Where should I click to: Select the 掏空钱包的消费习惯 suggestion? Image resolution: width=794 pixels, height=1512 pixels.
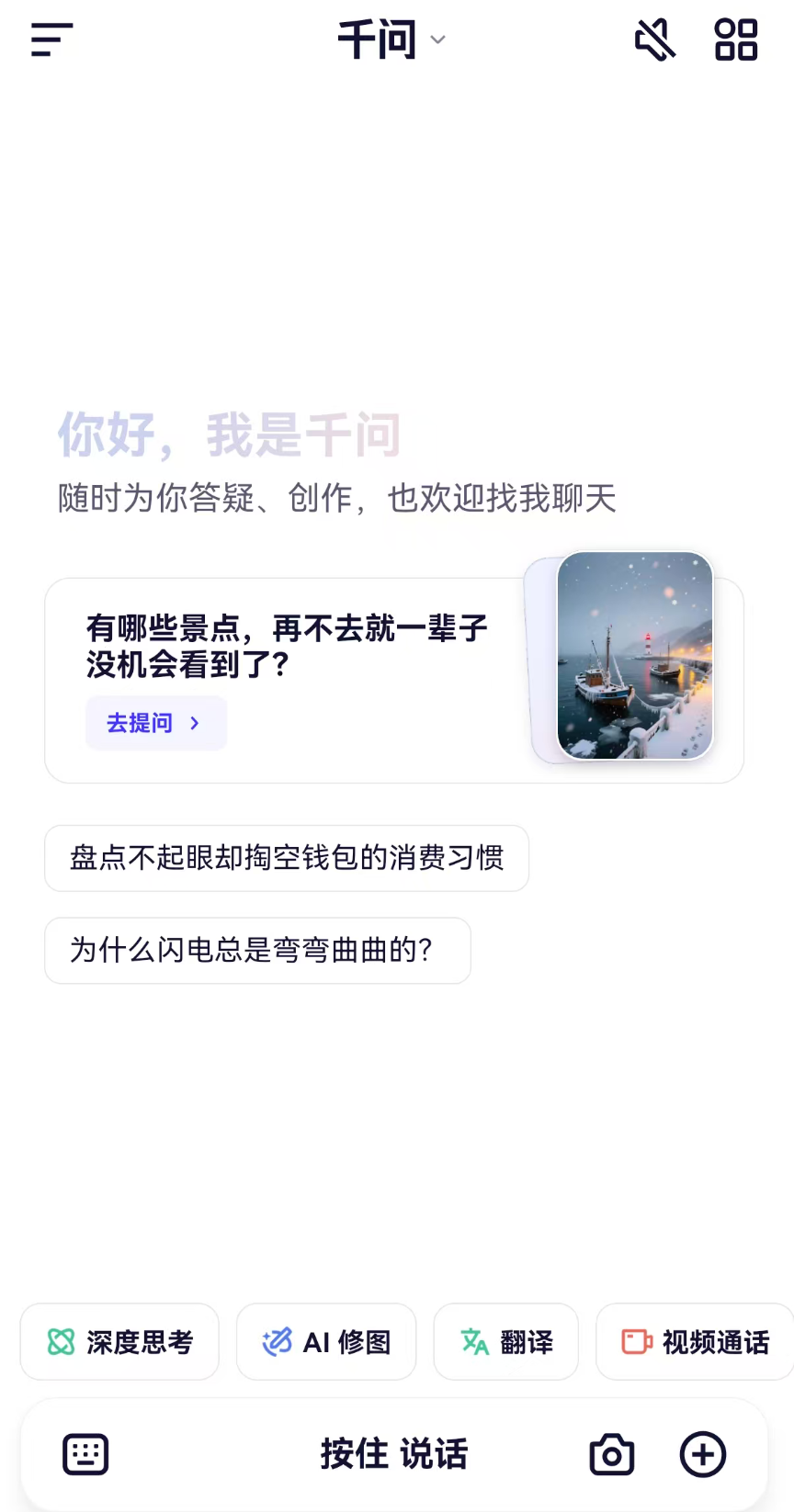click(x=287, y=858)
